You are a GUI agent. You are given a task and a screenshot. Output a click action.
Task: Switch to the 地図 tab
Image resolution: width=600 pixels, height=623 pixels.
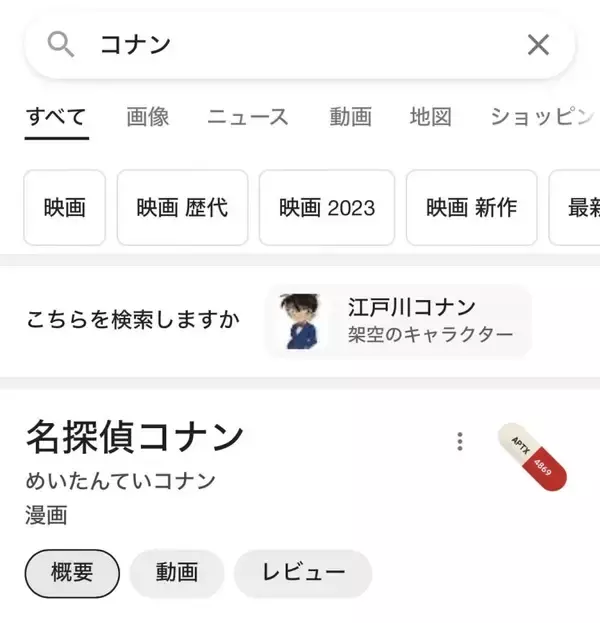[431, 117]
